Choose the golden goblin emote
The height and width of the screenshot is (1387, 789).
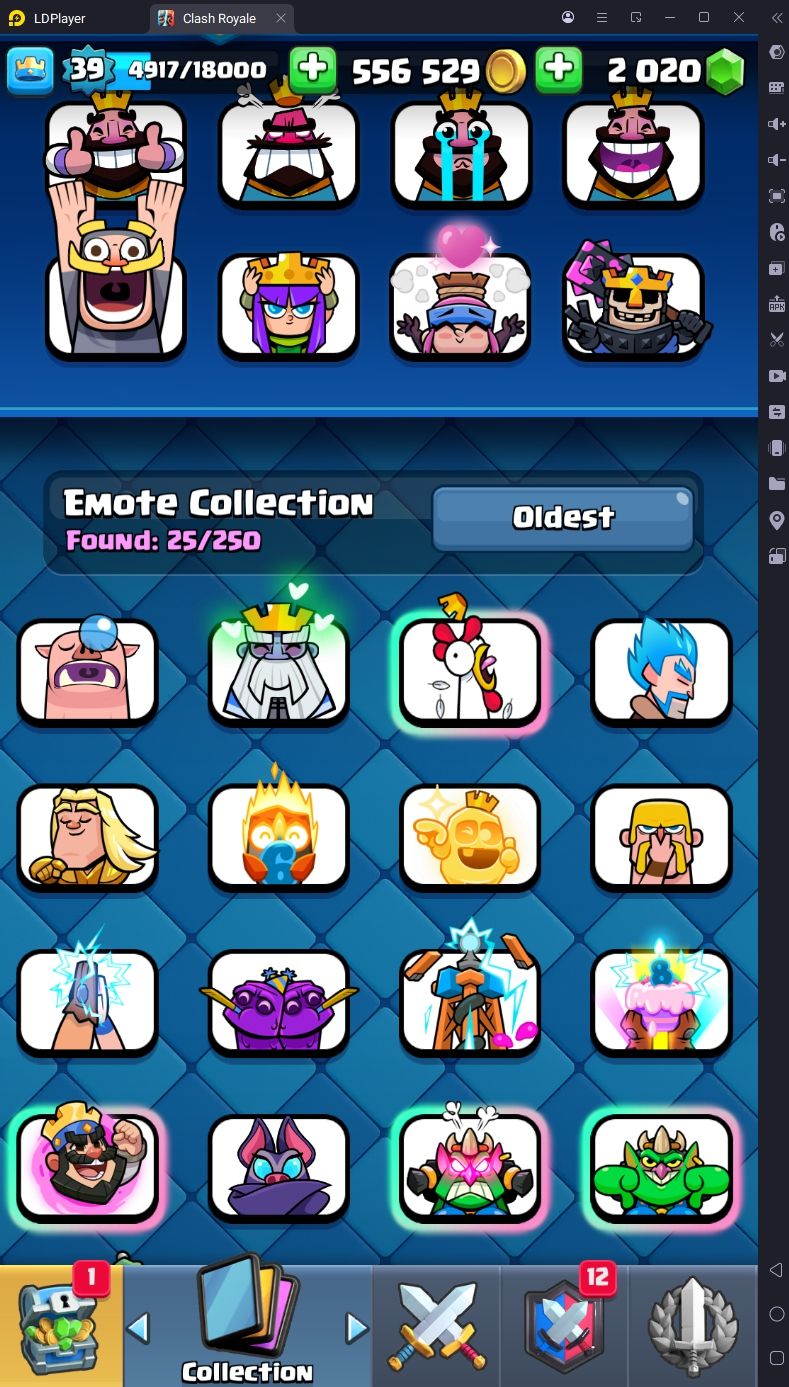click(469, 836)
